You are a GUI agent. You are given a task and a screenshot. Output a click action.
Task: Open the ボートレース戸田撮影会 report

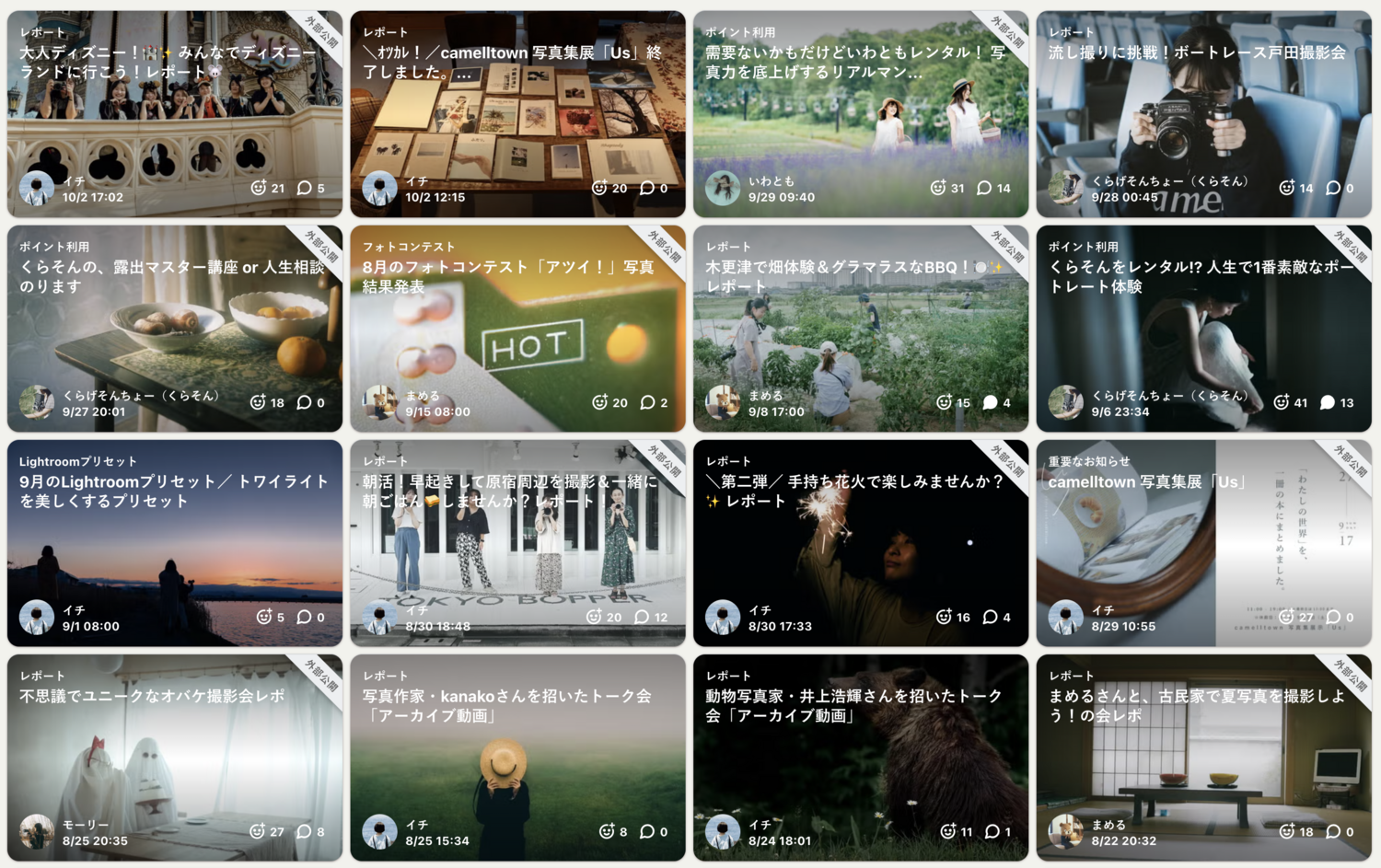1203,115
